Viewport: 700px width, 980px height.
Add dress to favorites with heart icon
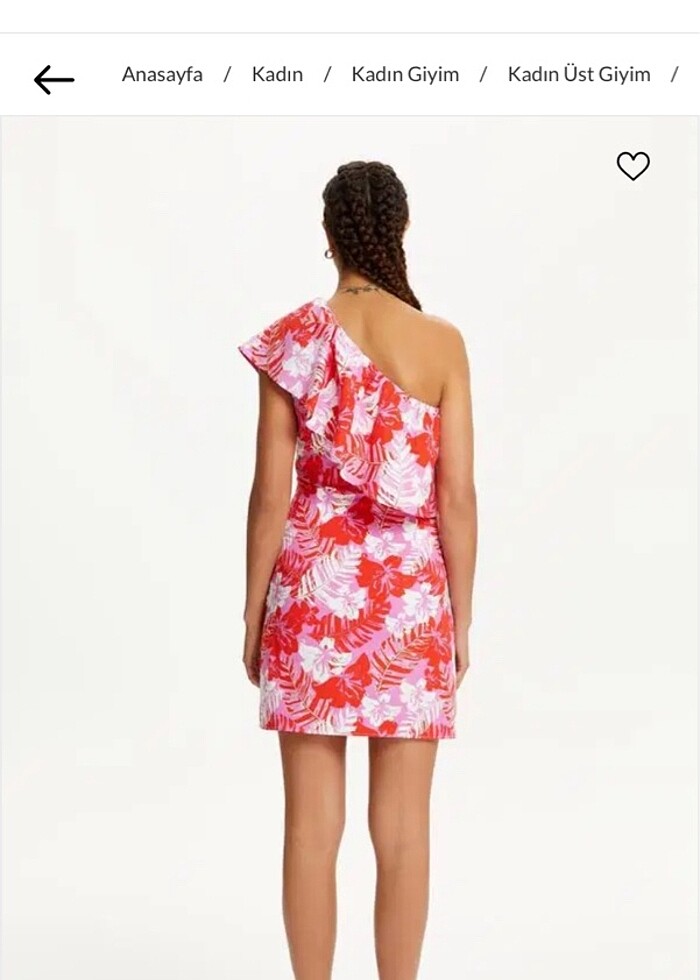tap(633, 166)
